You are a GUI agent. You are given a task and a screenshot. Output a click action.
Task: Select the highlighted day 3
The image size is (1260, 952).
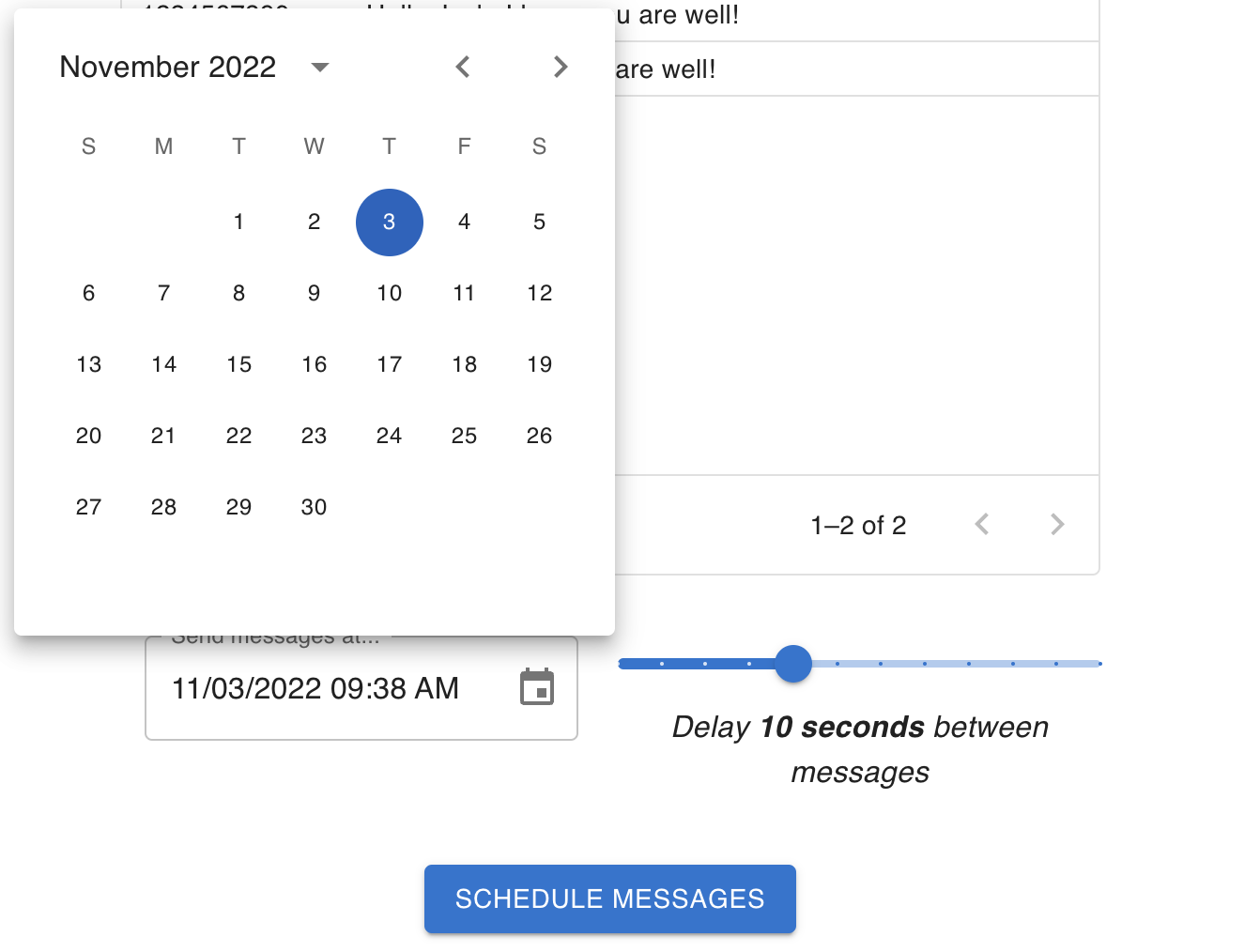click(389, 222)
